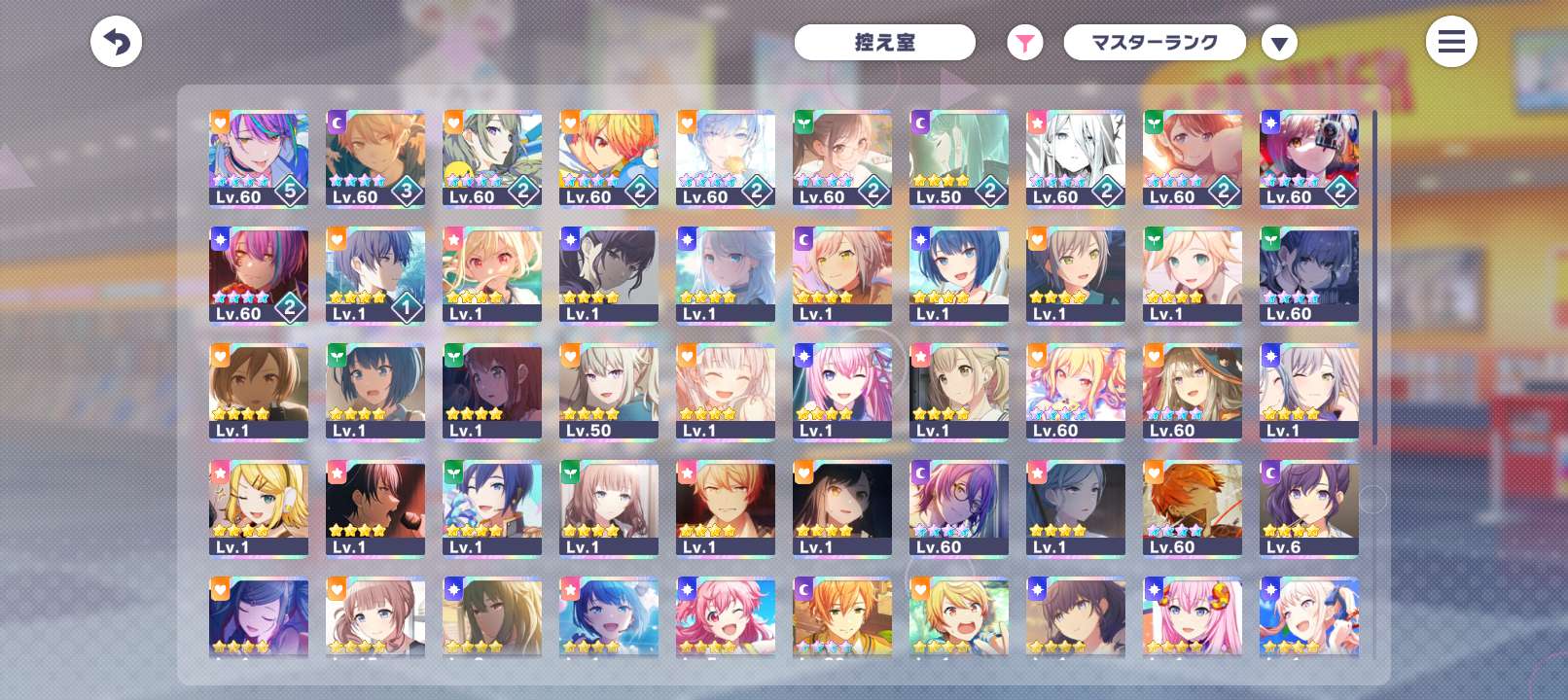The image size is (1568, 700).
Task: Open the hamburger menu
Action: [1450, 42]
